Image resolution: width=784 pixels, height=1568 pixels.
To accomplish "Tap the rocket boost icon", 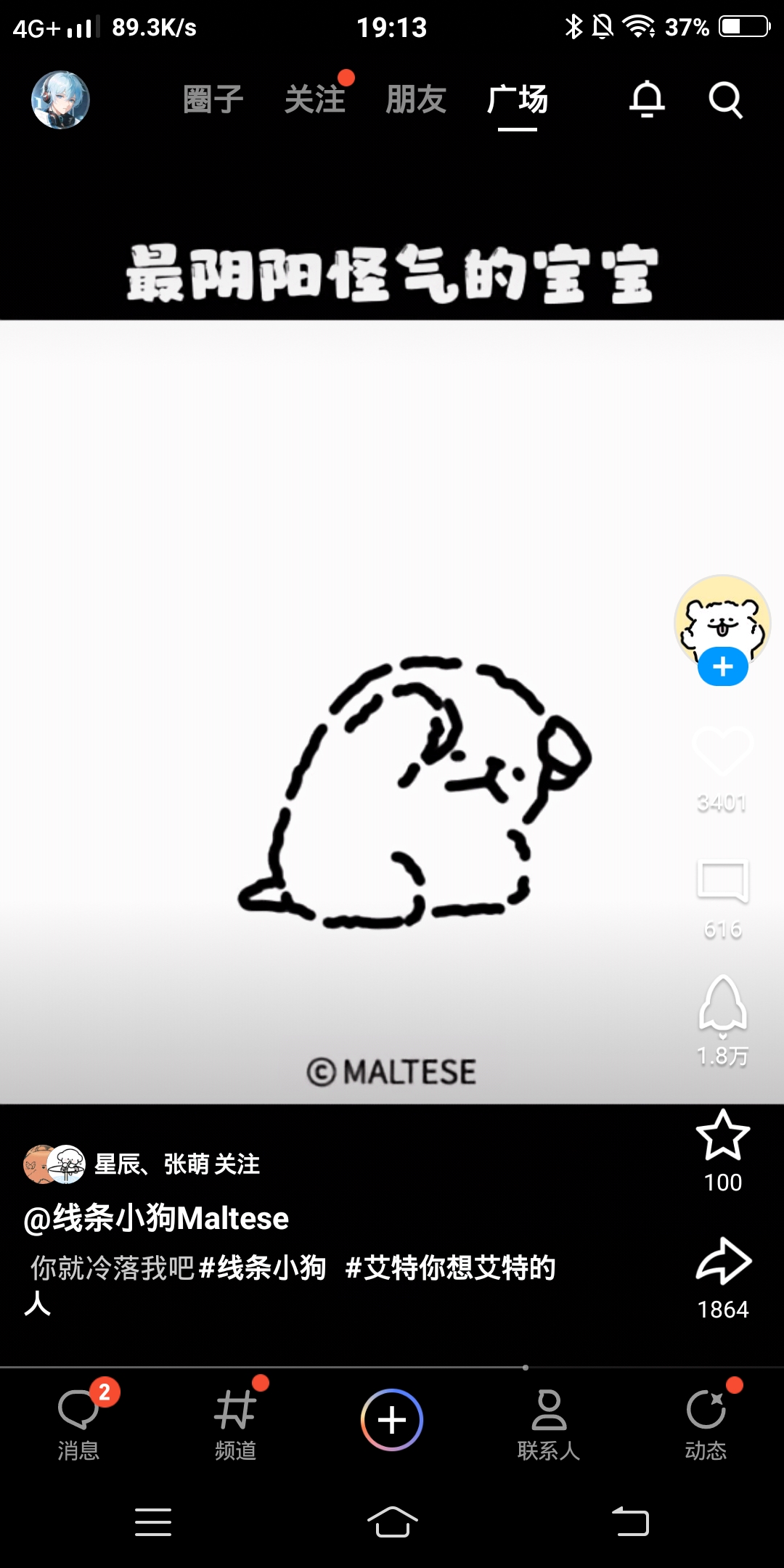I will click(722, 1005).
